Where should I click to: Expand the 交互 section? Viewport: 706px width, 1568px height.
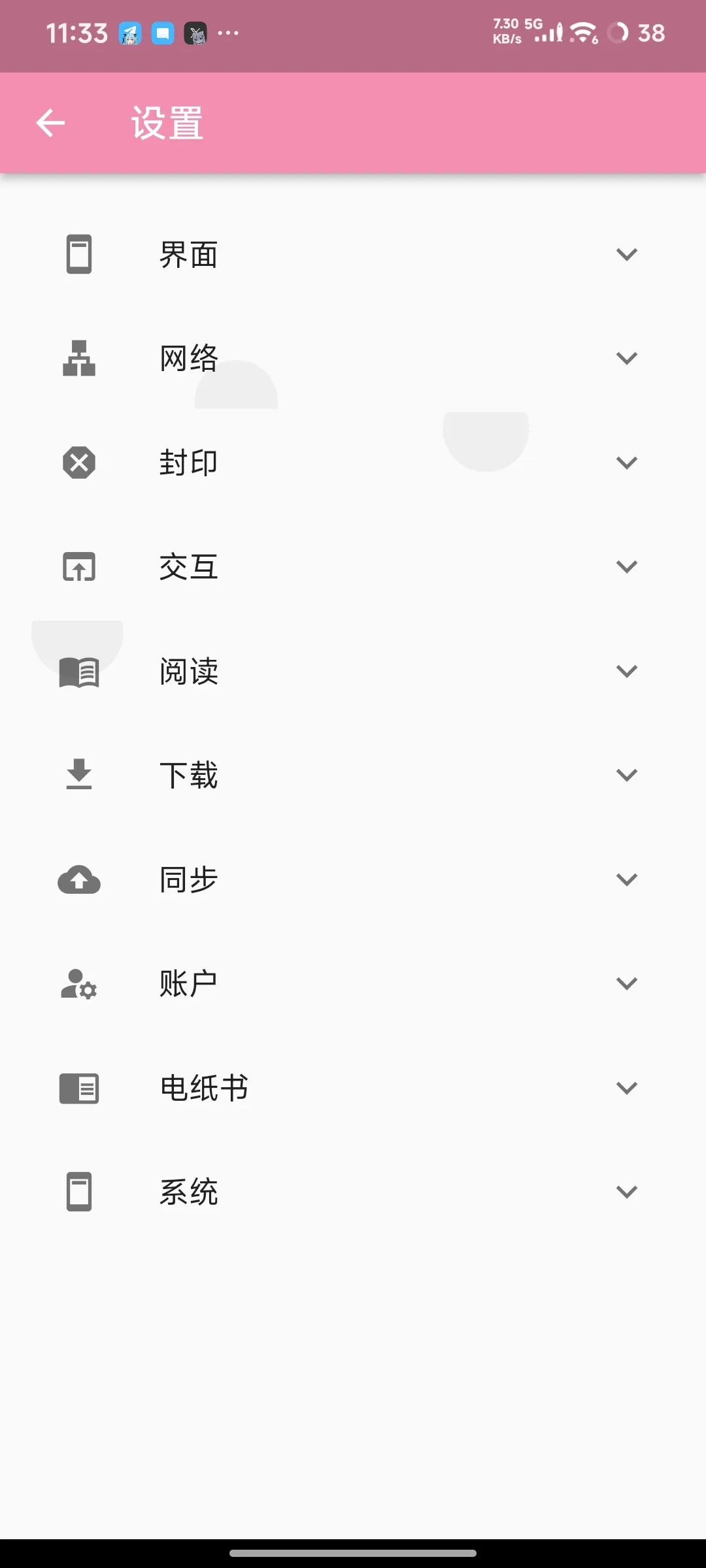click(x=353, y=566)
